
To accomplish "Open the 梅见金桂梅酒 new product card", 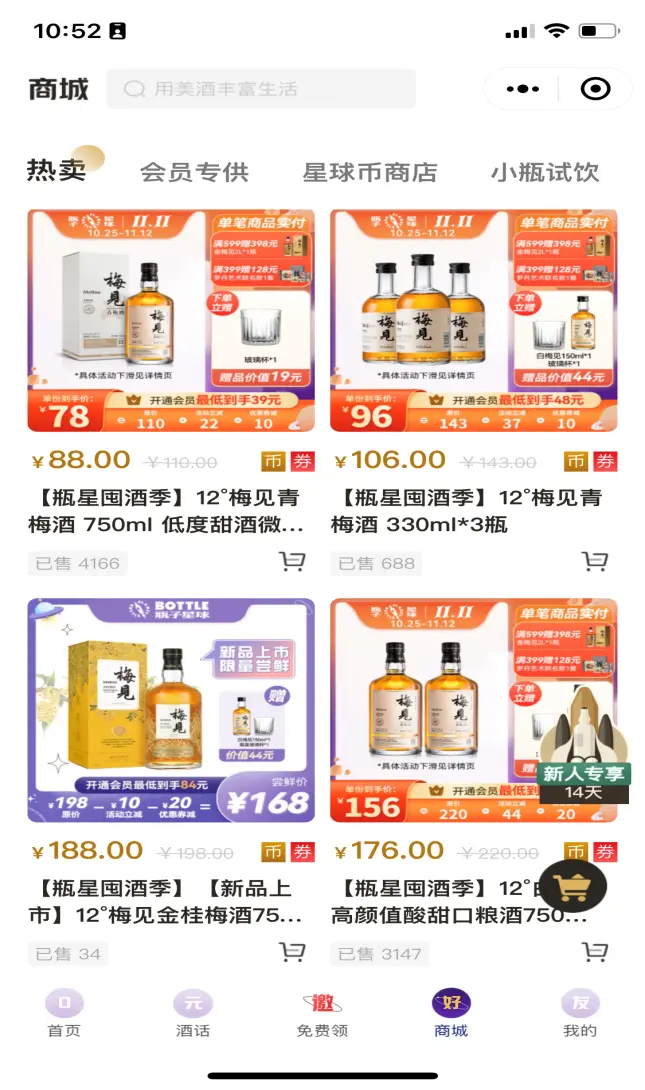I will 171,710.
